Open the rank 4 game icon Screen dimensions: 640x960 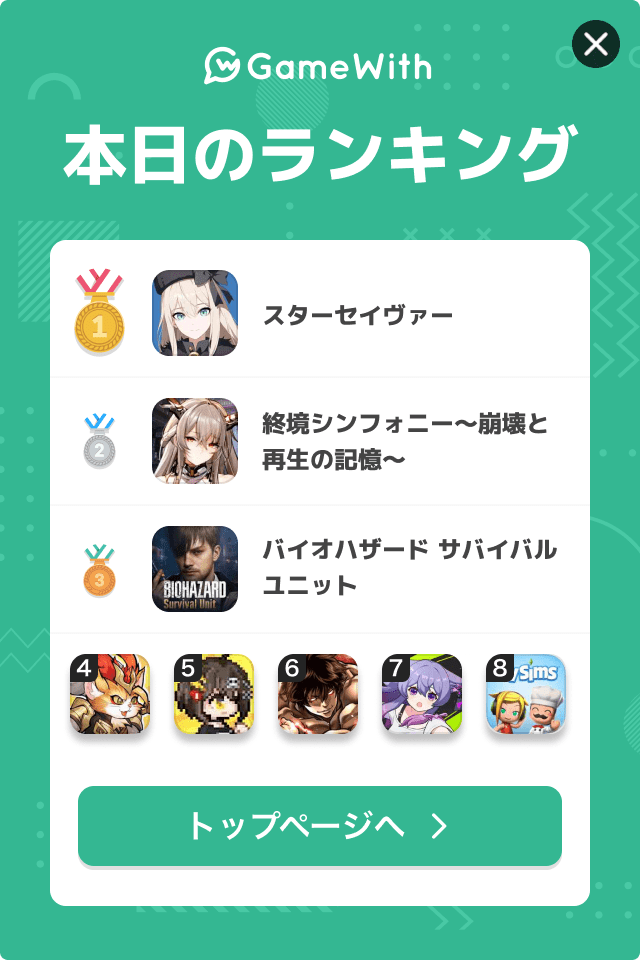point(110,695)
